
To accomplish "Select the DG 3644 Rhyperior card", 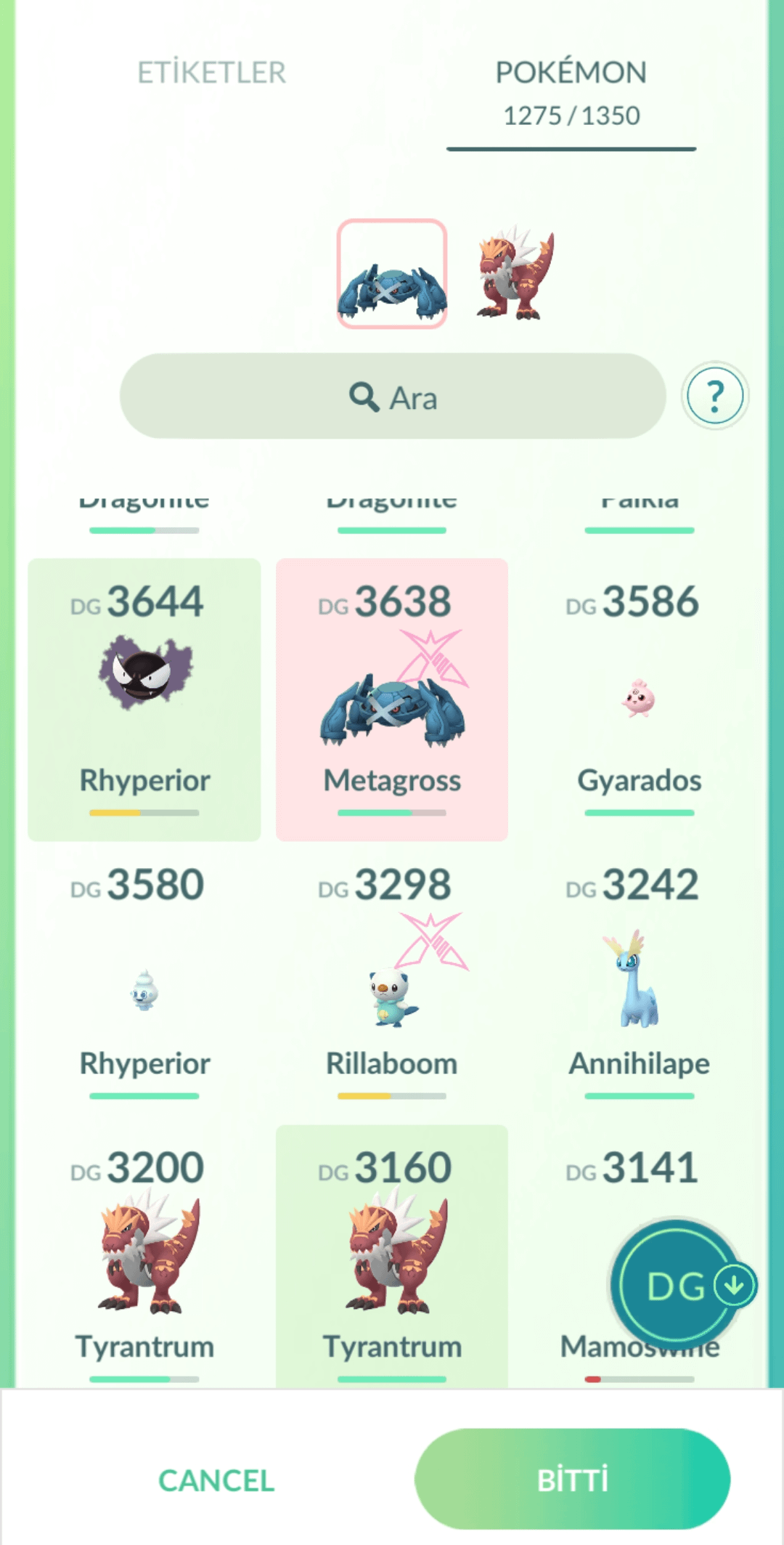I will pyautogui.click(x=144, y=699).
